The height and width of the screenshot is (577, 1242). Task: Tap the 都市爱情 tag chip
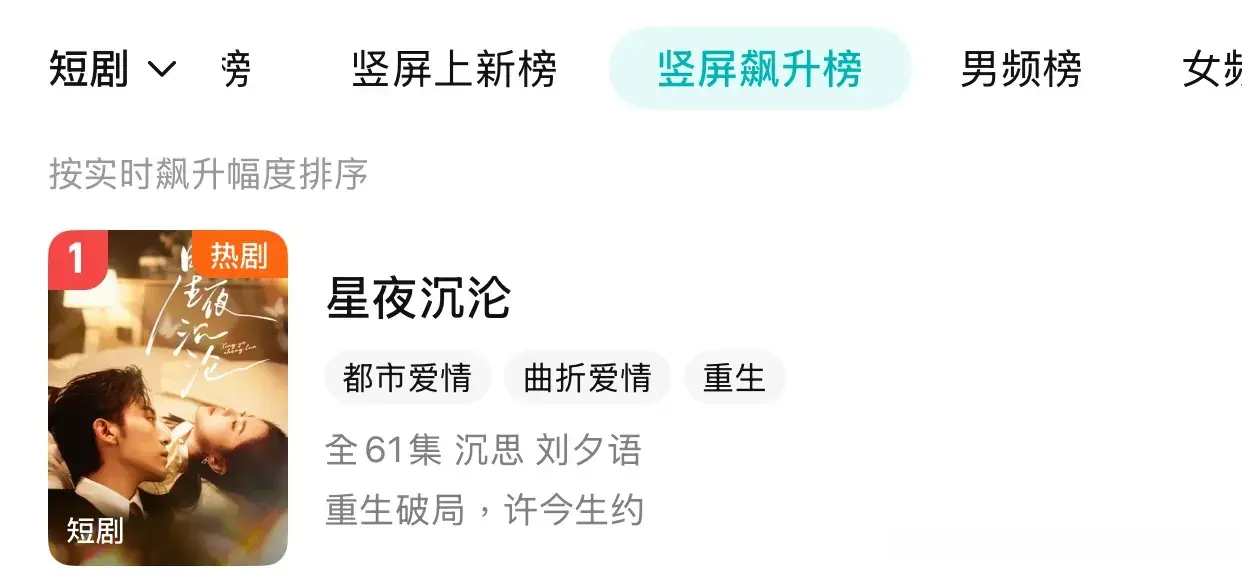pyautogui.click(x=407, y=378)
